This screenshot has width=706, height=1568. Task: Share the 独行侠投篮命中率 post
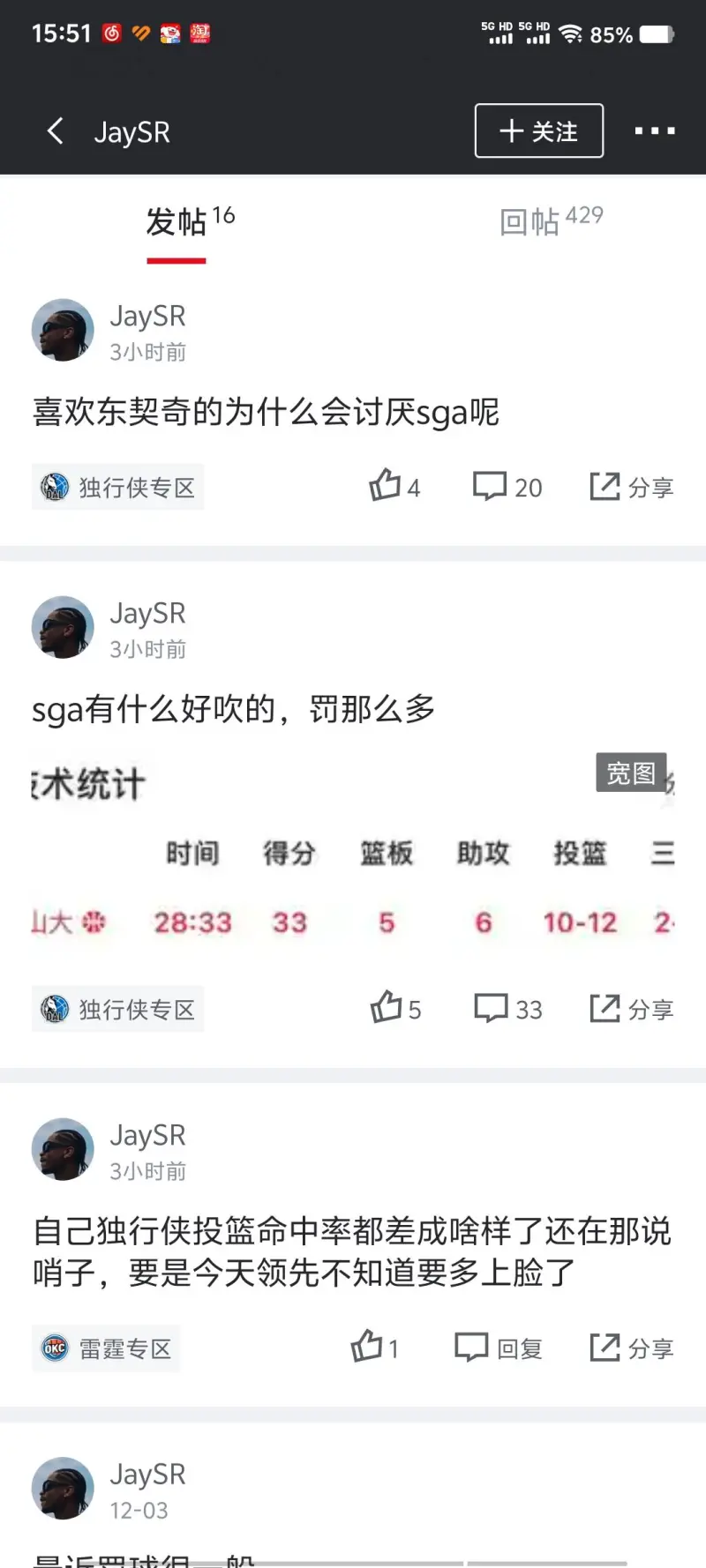tap(631, 1348)
